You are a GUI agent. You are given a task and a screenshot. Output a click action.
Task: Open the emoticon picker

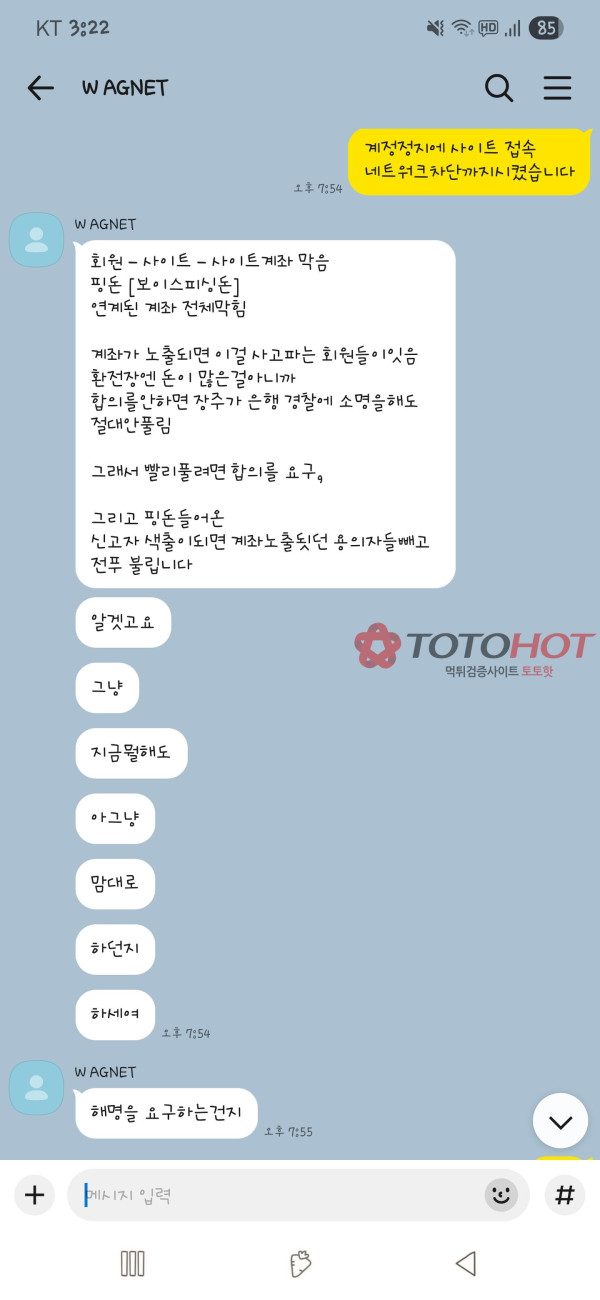pyautogui.click(x=501, y=1194)
